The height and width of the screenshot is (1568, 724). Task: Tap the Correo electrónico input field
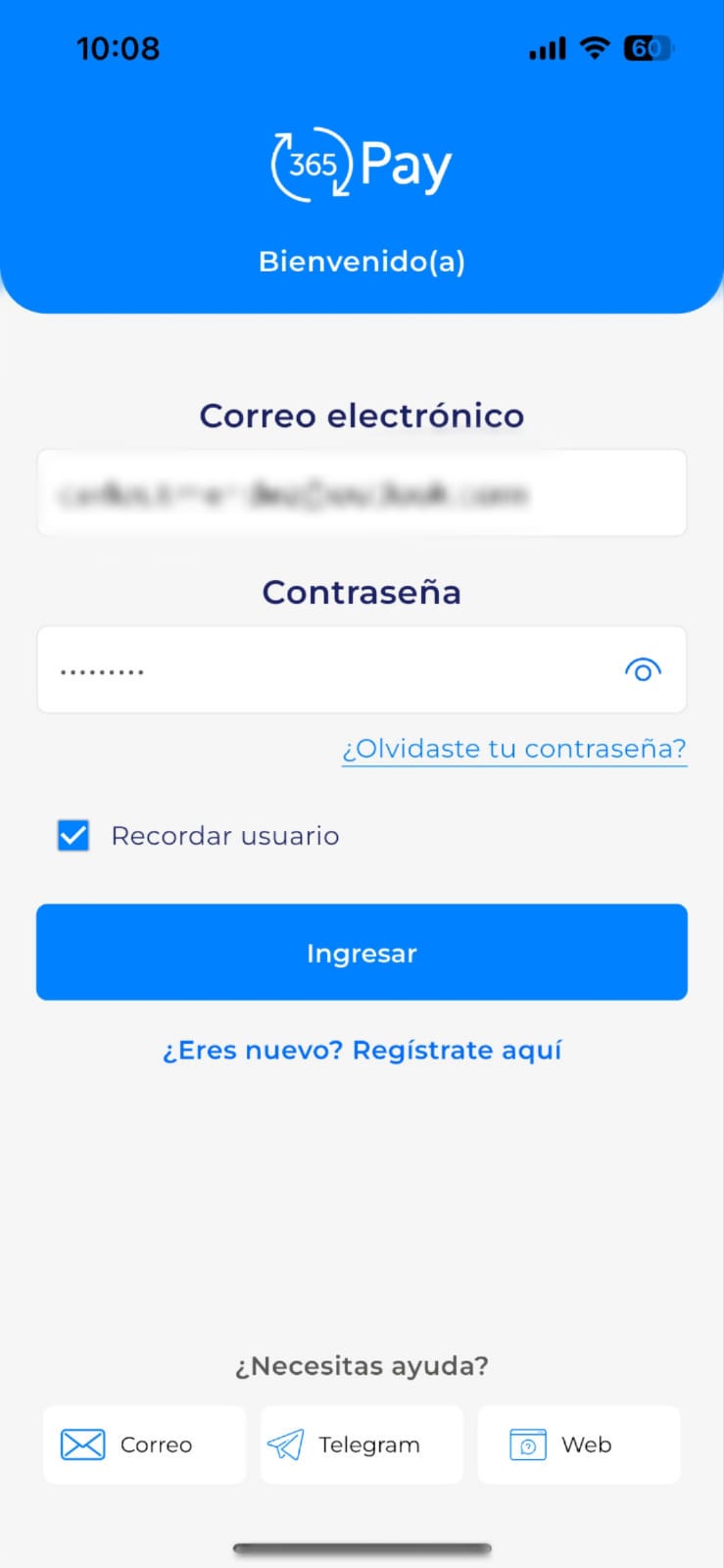click(362, 493)
